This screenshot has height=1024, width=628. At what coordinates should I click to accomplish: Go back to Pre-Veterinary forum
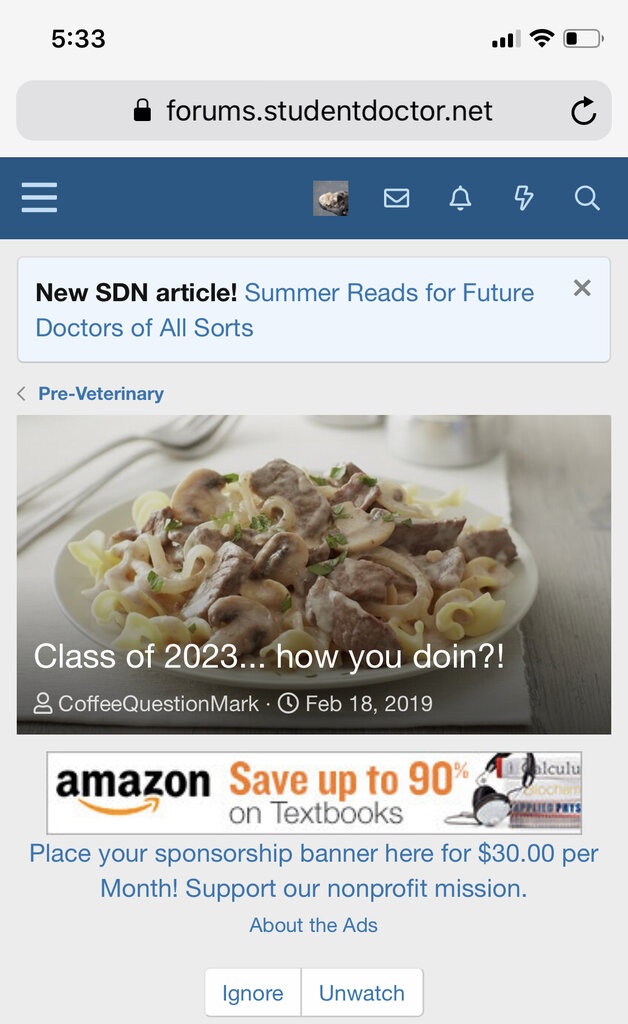click(x=100, y=394)
